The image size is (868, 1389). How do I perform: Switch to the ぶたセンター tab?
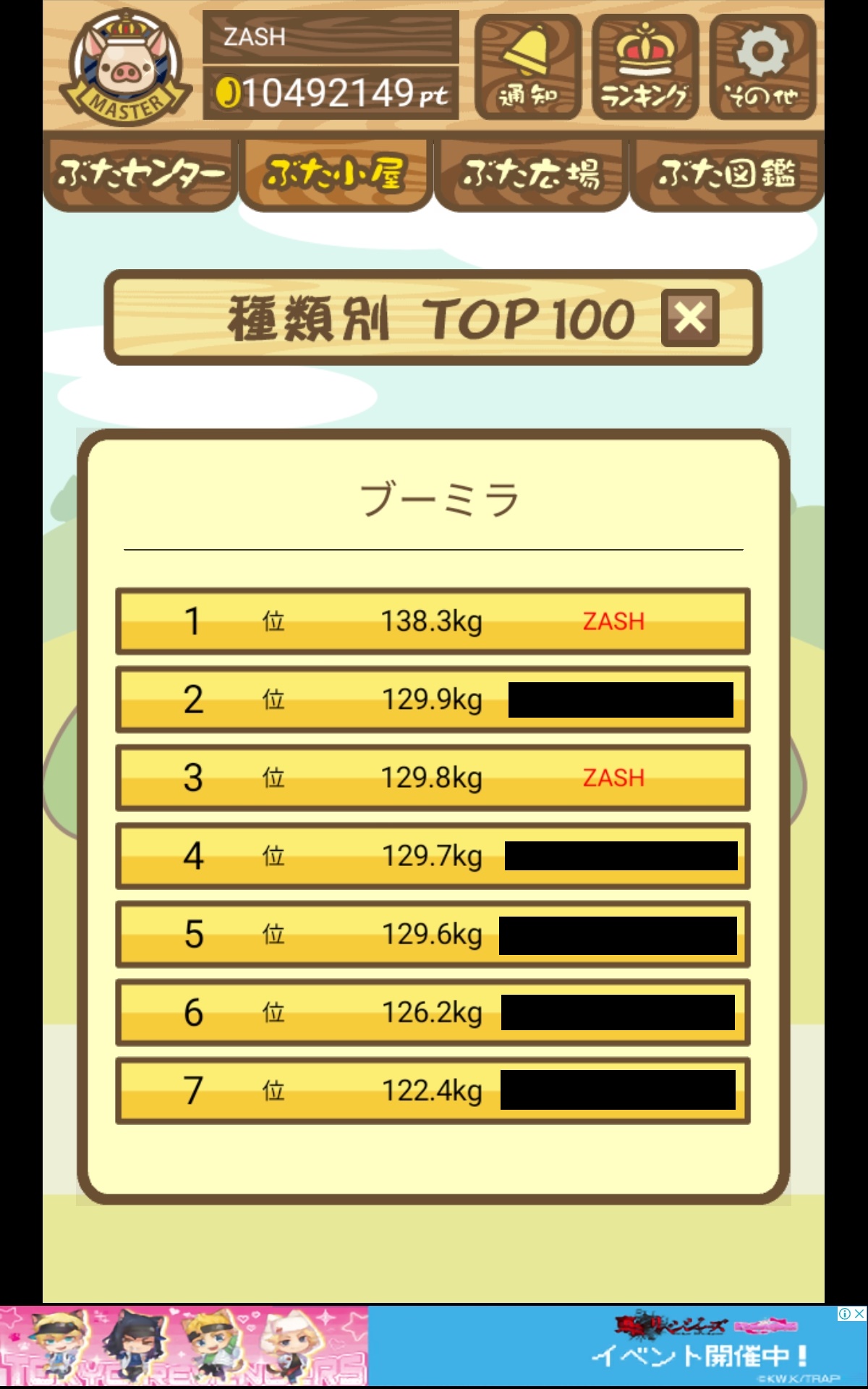click(140, 174)
